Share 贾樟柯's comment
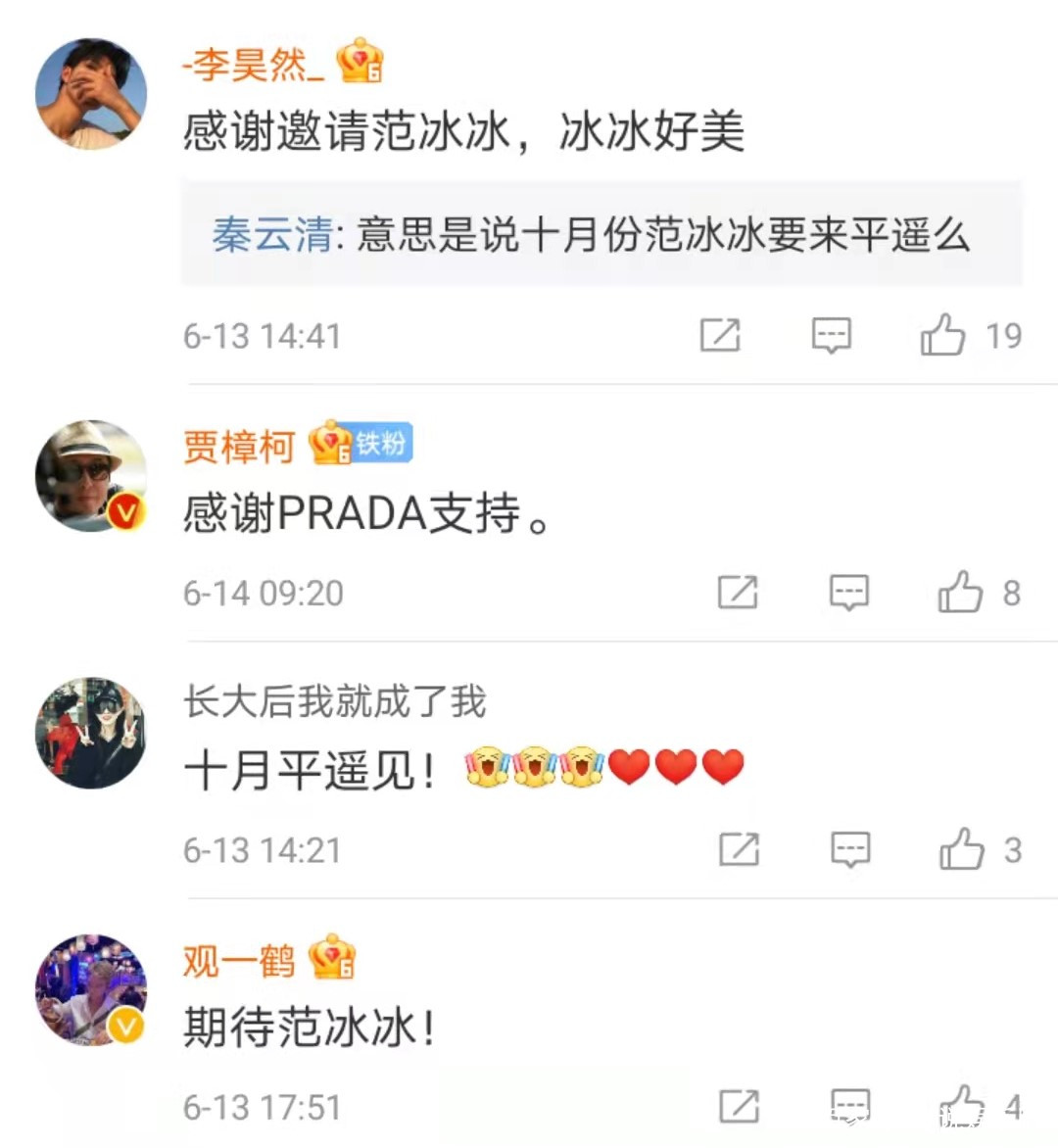Screen dimensions: 1058x1148 click(x=738, y=593)
